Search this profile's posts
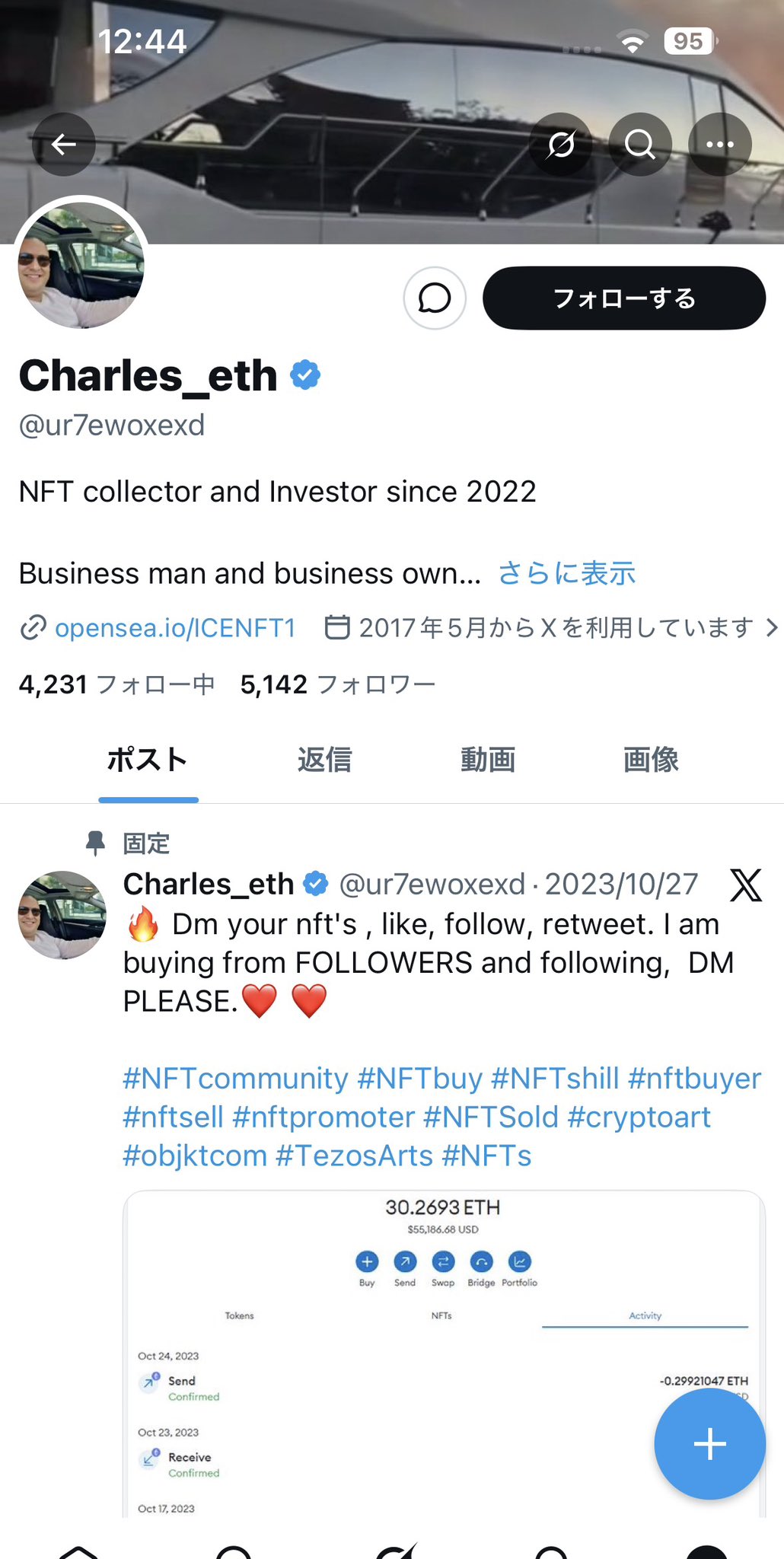The image size is (784, 1559). 640,144
